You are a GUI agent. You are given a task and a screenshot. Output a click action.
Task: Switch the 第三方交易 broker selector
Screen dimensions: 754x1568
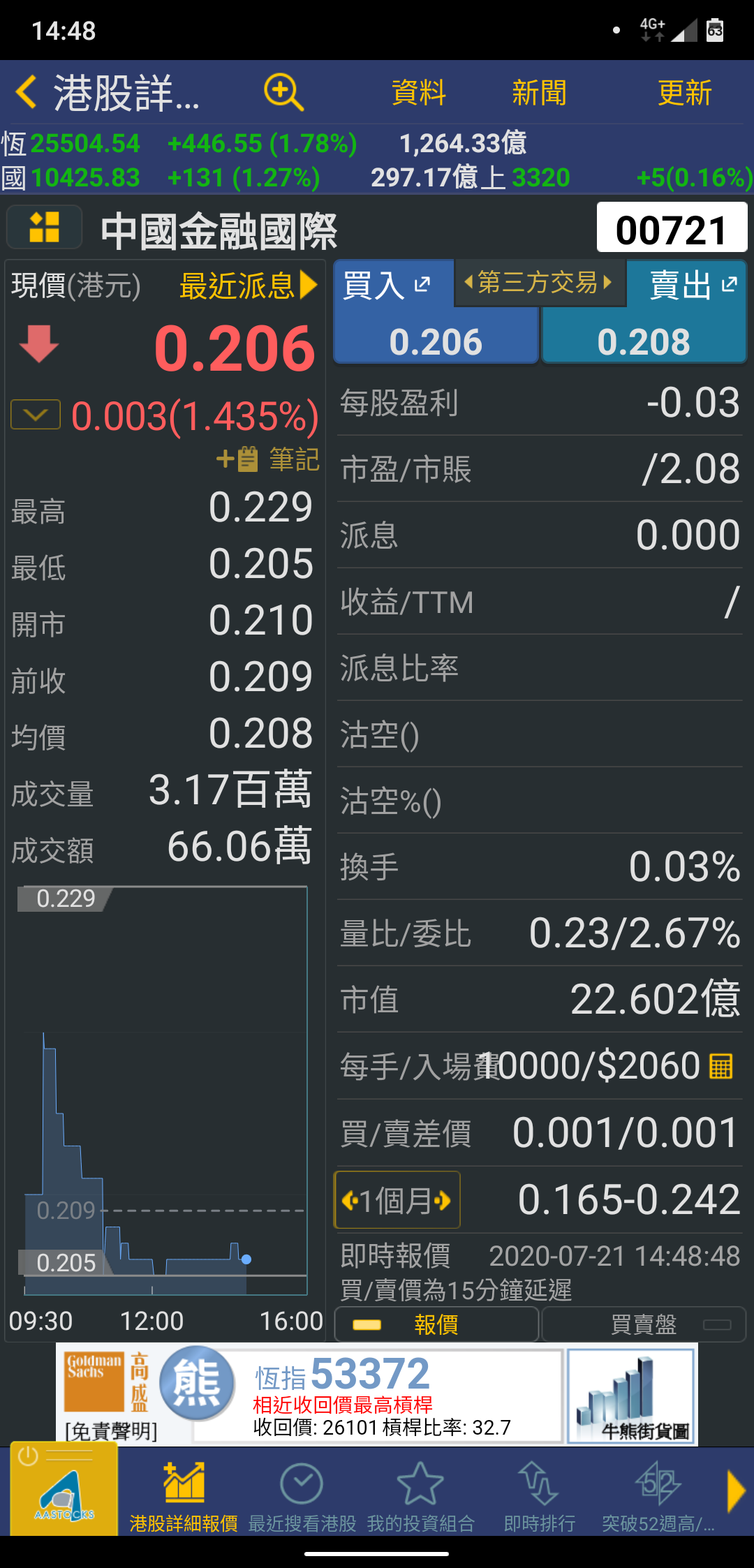538,283
